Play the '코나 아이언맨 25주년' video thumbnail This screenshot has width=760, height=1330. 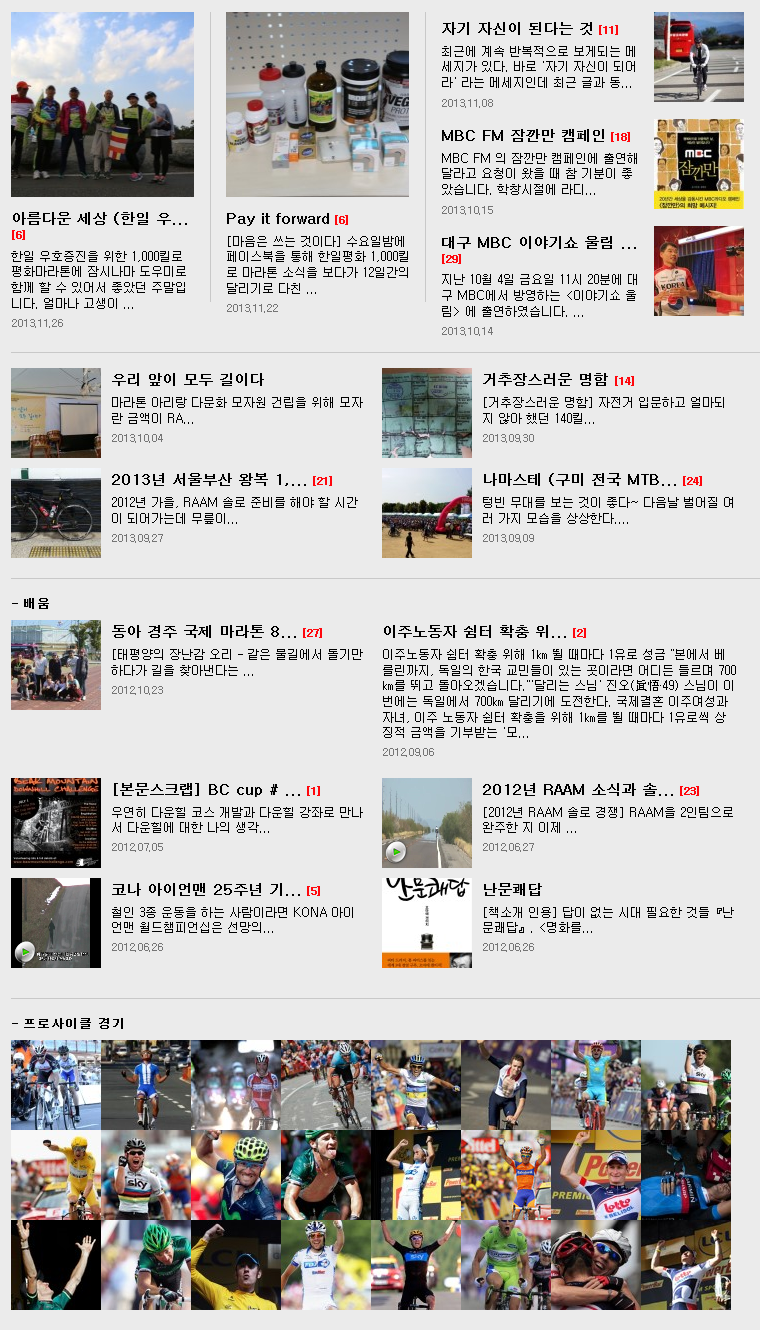click(25, 952)
